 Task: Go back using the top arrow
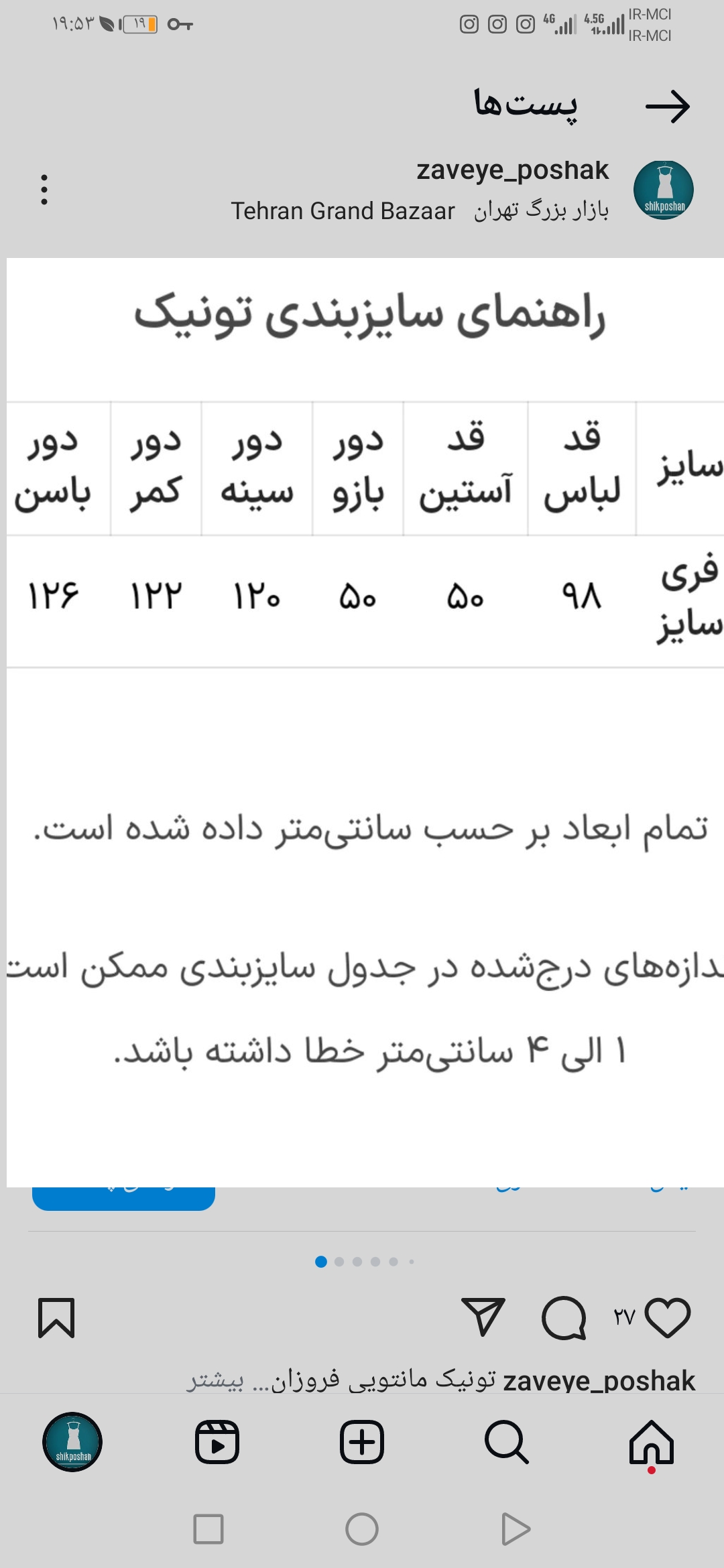668,106
